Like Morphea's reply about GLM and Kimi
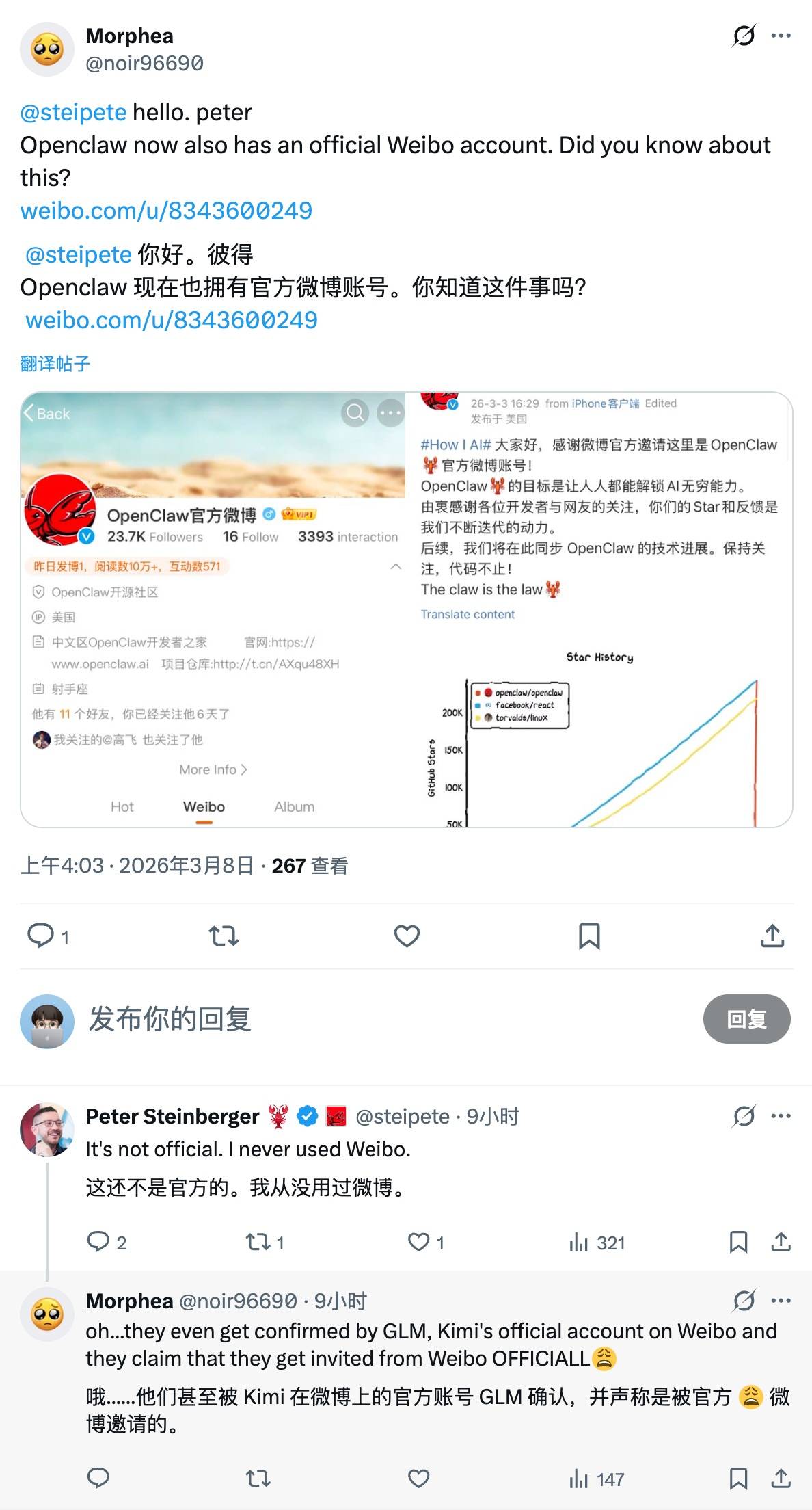 418,1479
